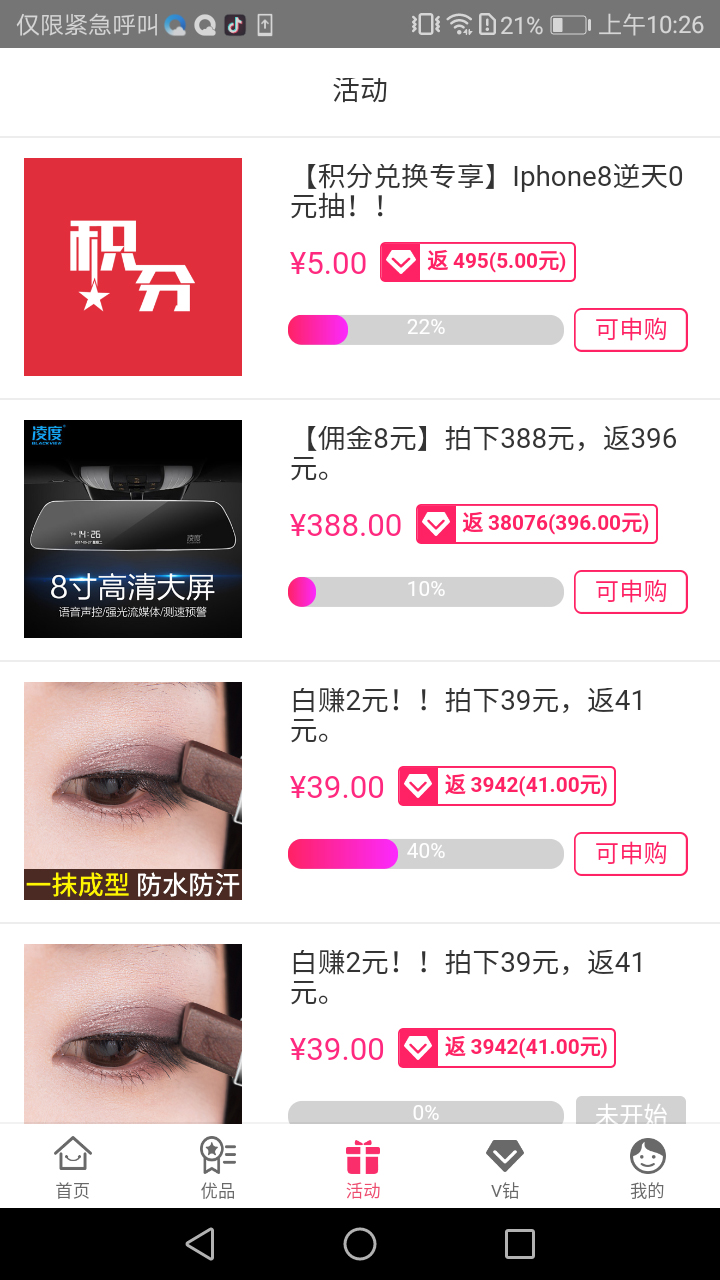The image size is (720, 1280).
Task: Open the 积分兑换专享 Iphone8 product image
Action: (133, 267)
